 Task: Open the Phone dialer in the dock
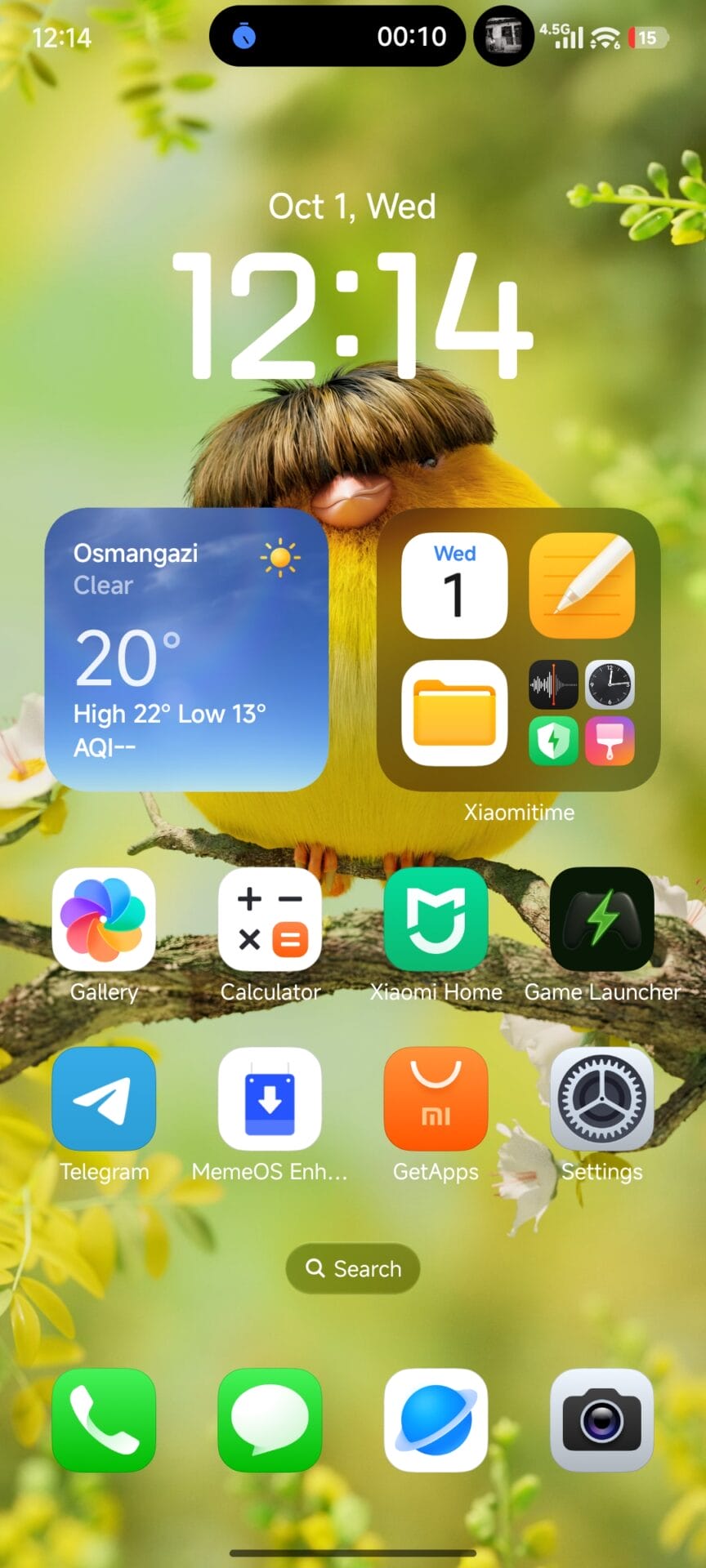104,1420
